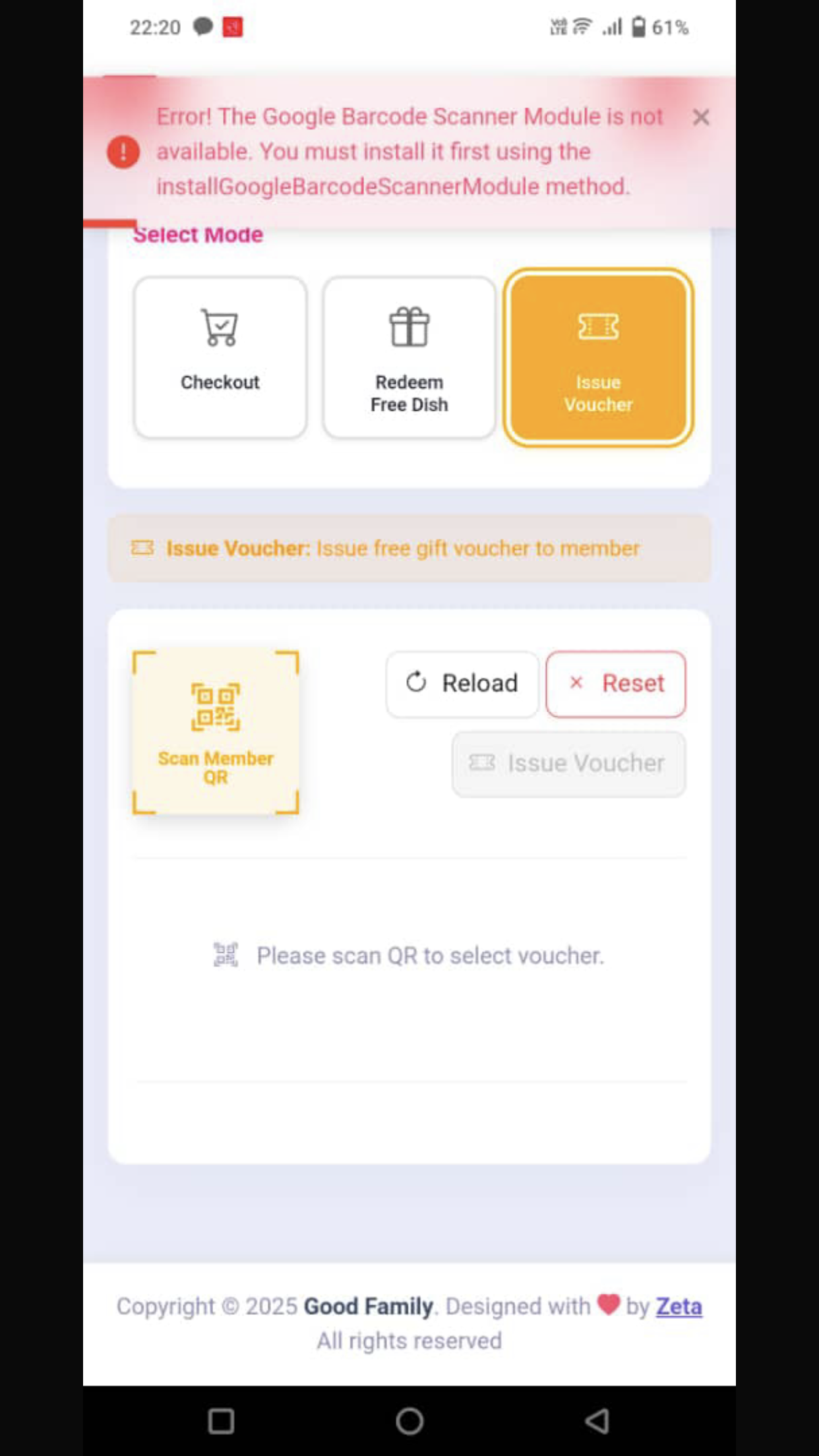
Task: Tap Scan Member QR
Action: pyautogui.click(x=216, y=732)
